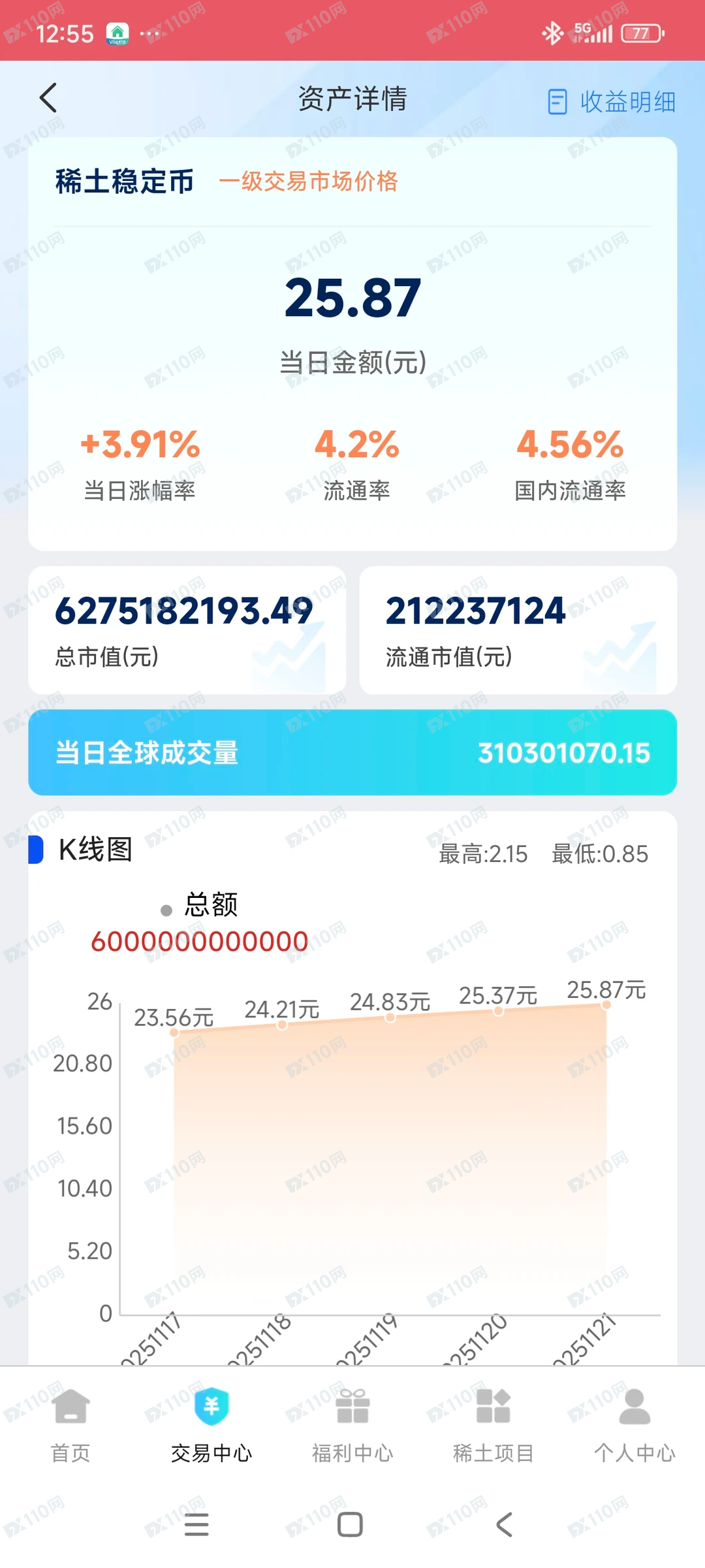
Task: Tap the 一级交易市场价格 label
Action: click(x=310, y=184)
